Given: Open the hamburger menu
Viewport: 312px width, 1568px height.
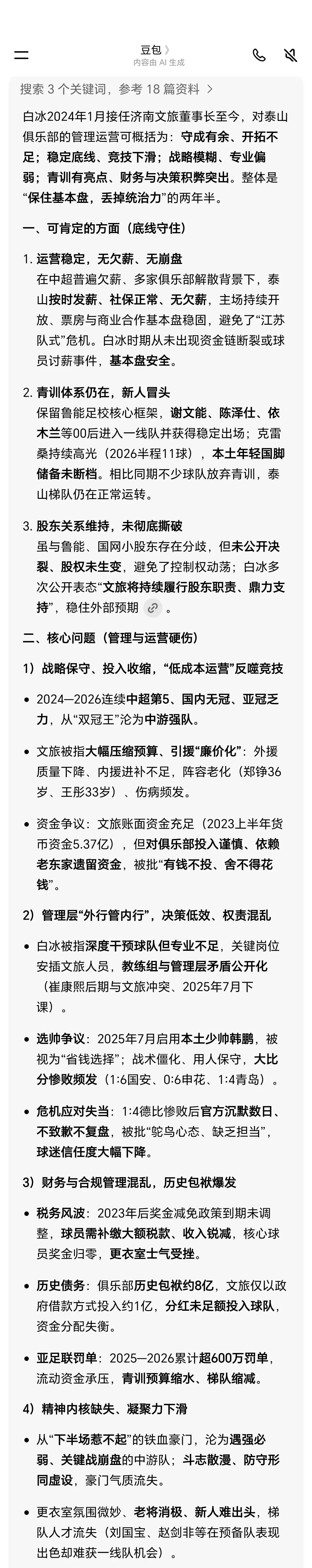Looking at the screenshot, I should point(21,55).
